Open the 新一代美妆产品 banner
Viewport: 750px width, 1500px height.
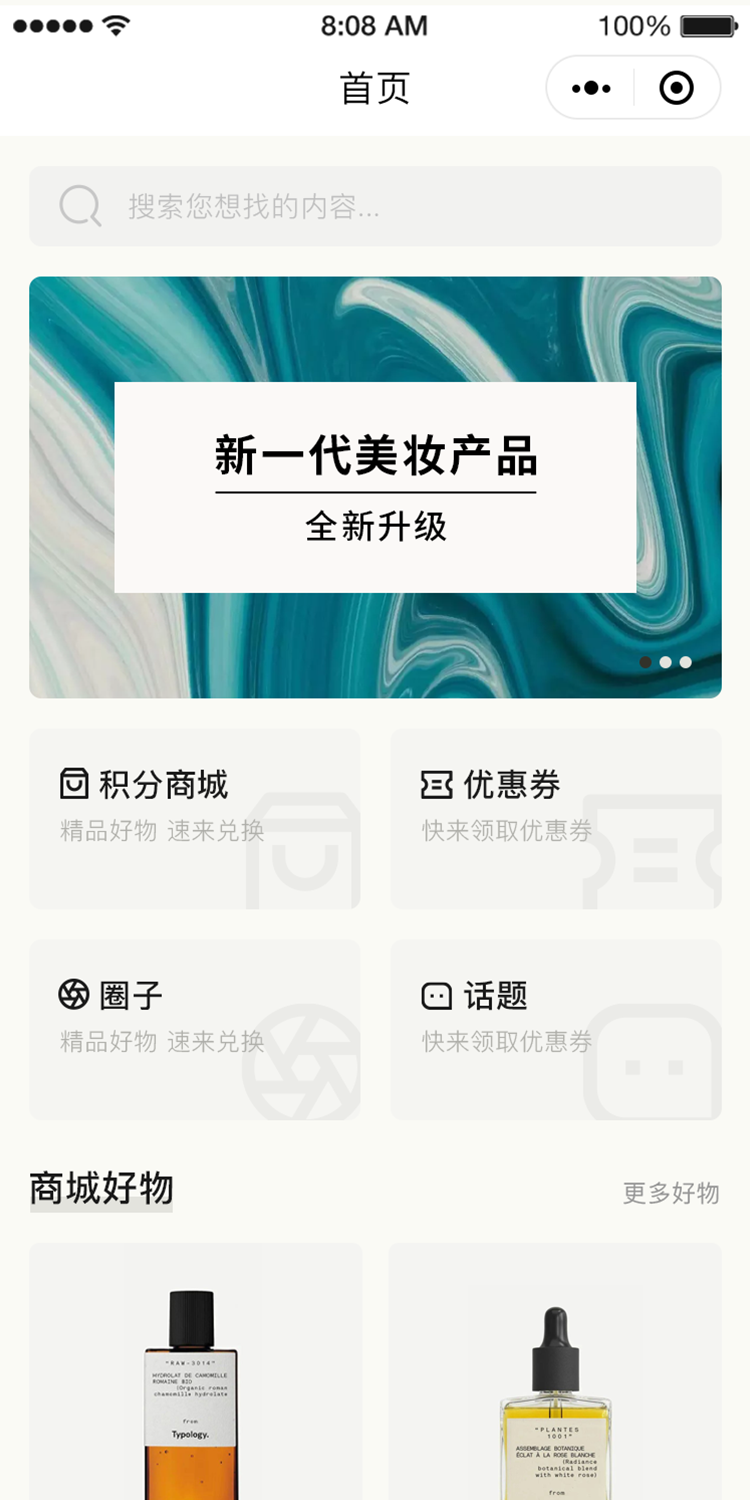pos(375,487)
